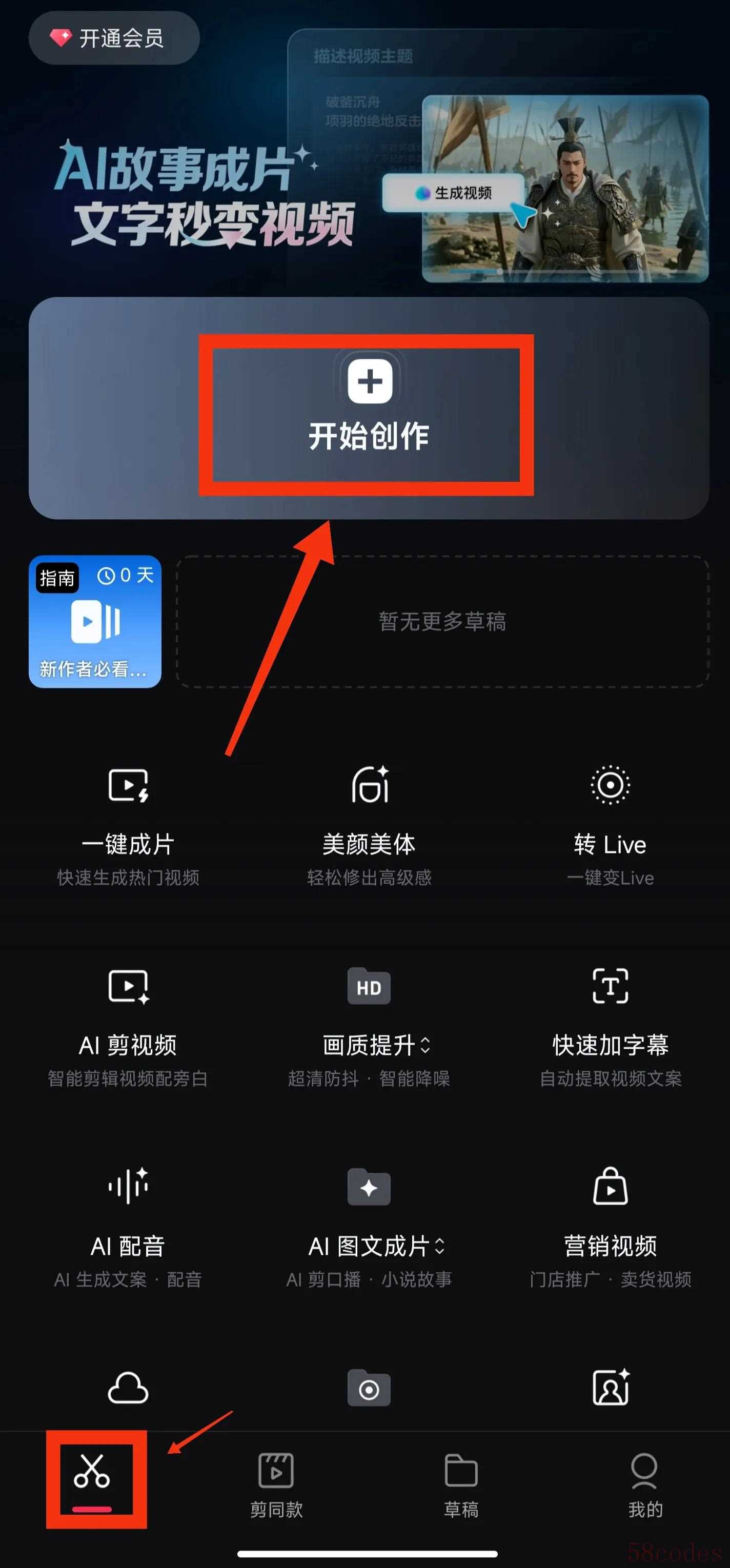Open the AI 配音 voiceover tool
The width and height of the screenshot is (730, 1568).
(x=128, y=1227)
